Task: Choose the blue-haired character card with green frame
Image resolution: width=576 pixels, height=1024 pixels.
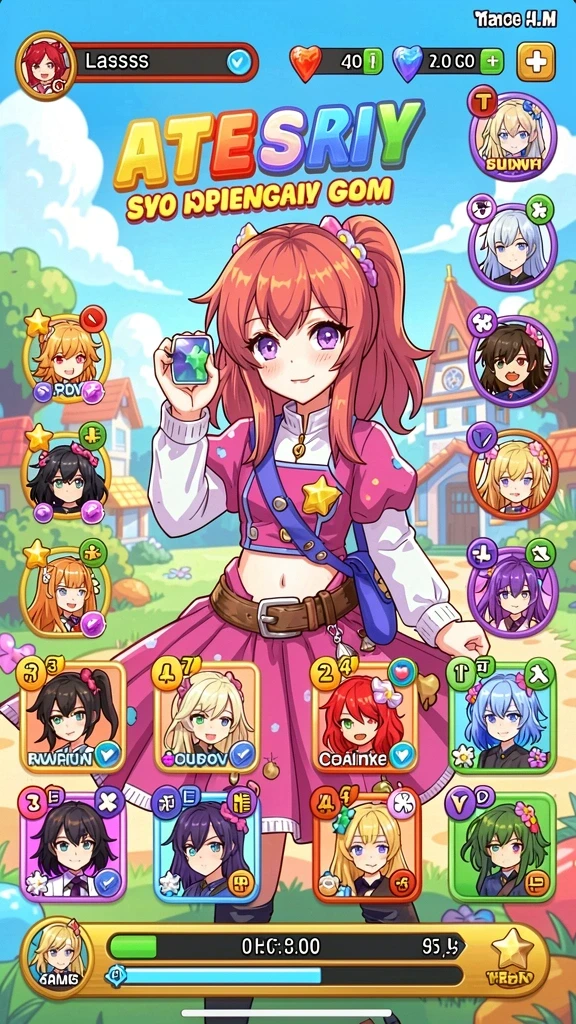Action: coord(502,716)
